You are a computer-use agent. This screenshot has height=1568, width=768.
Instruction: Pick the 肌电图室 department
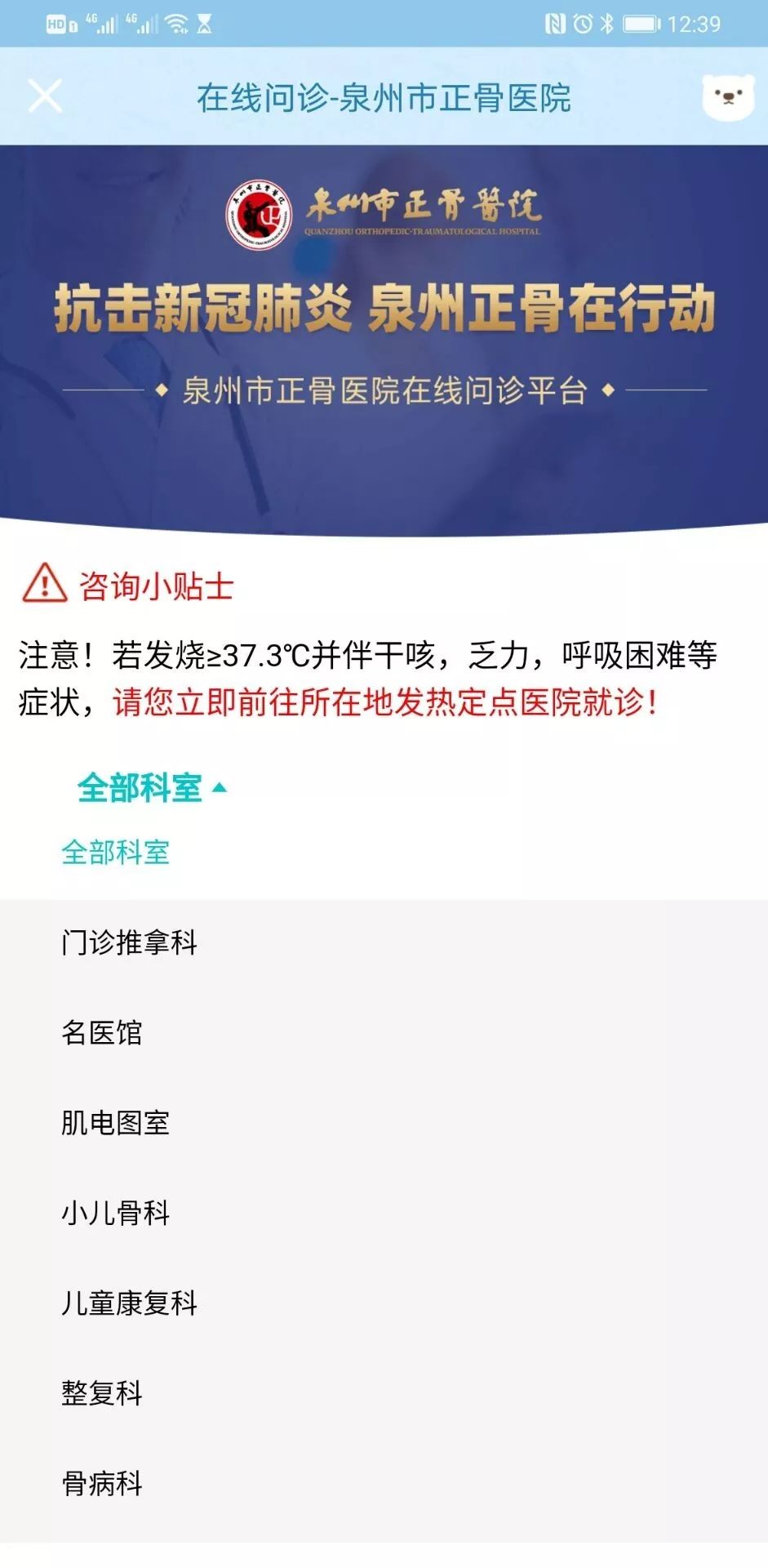click(116, 1123)
